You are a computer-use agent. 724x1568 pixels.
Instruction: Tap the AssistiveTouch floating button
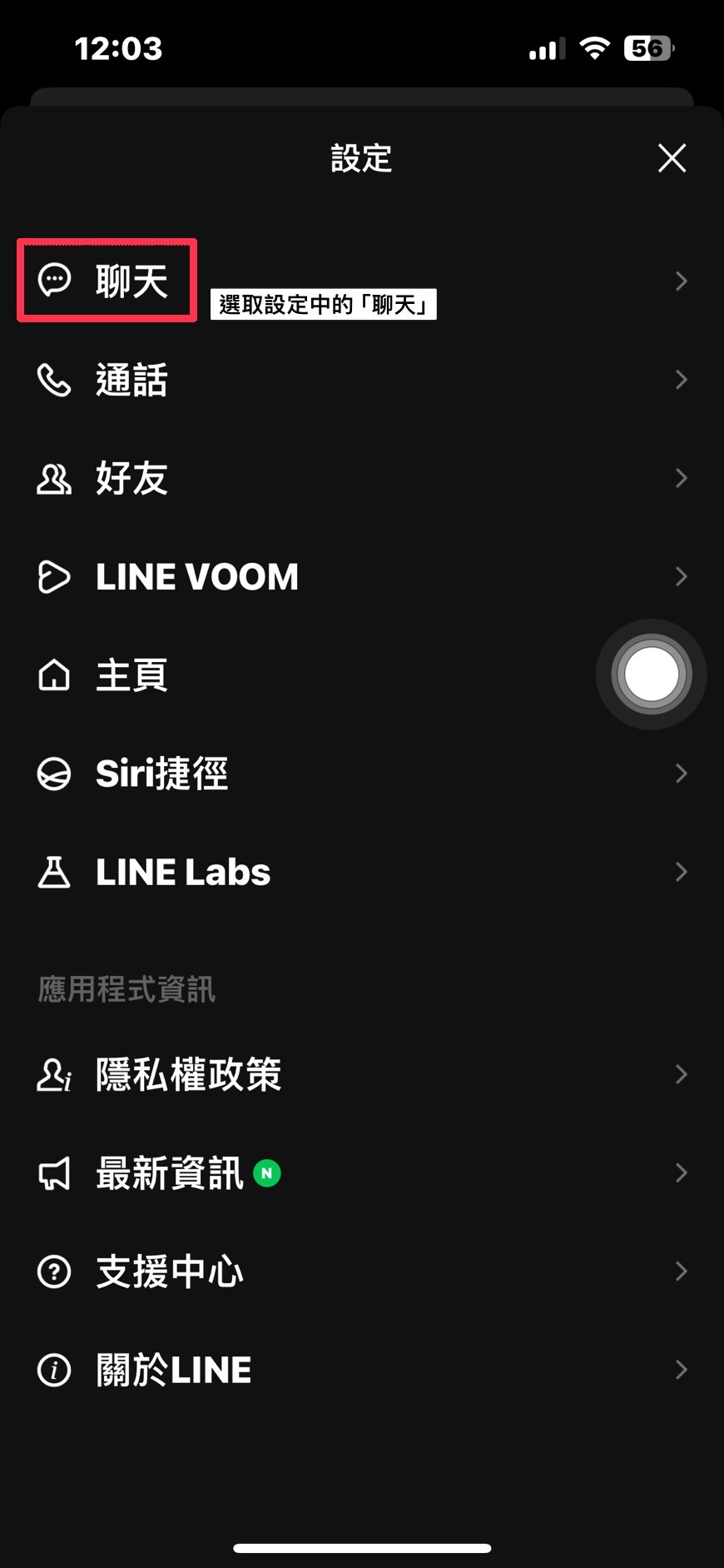click(x=652, y=674)
